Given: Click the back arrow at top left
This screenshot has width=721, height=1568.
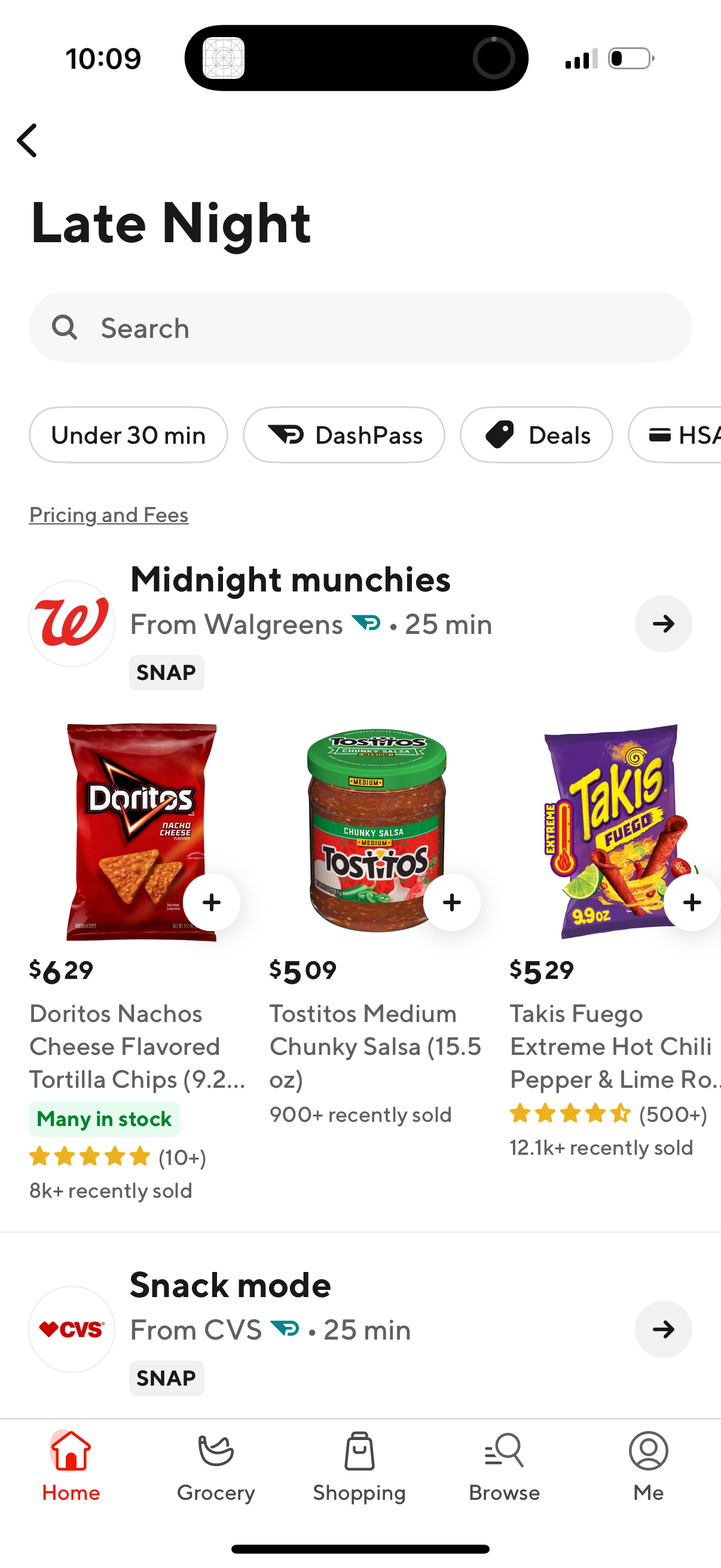Looking at the screenshot, I should tap(27, 140).
